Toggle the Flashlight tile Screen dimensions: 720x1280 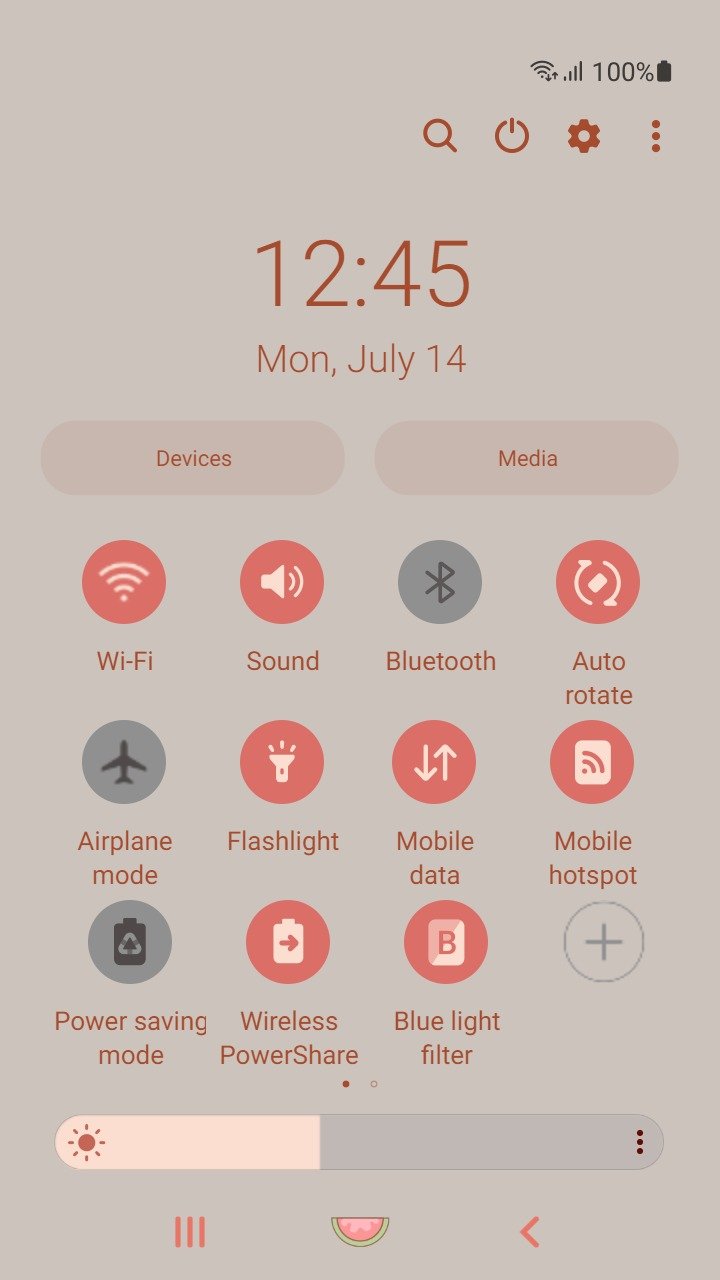282,762
